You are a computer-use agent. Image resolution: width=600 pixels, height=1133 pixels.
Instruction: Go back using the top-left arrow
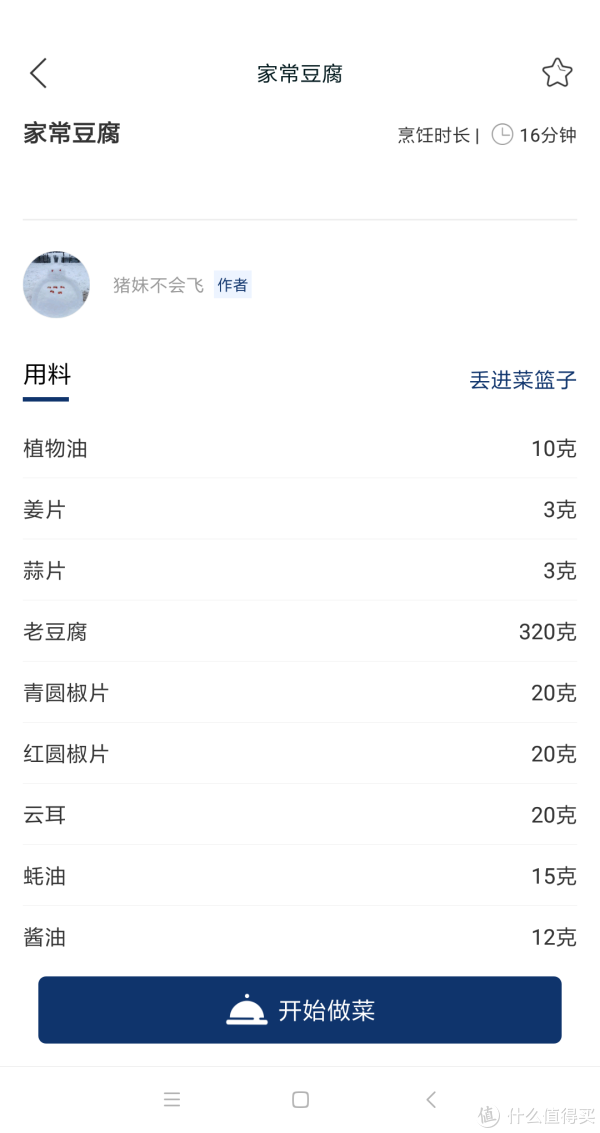click(x=38, y=73)
